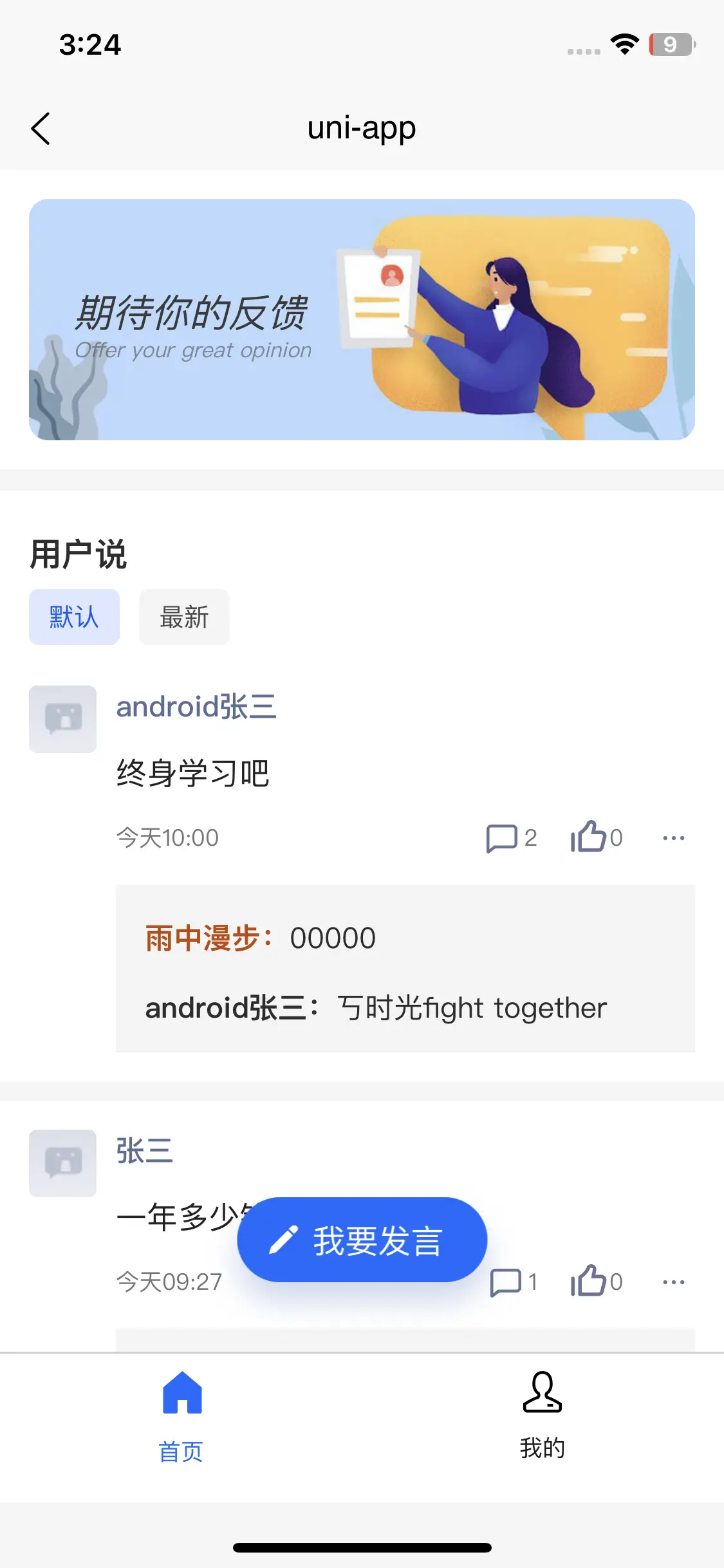
Task: Open more options on 张三's 09:27 post
Action: pyautogui.click(x=673, y=1282)
